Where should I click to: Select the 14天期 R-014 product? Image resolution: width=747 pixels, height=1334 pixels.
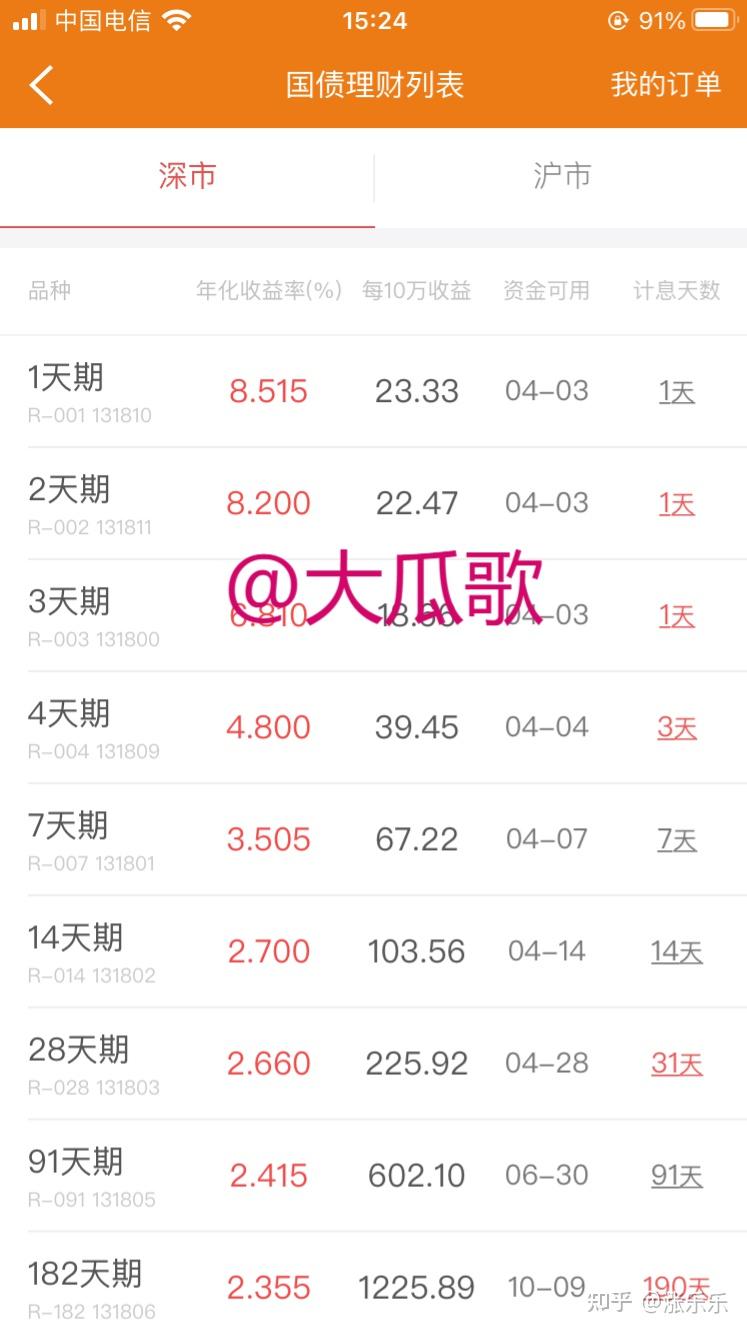point(373,952)
